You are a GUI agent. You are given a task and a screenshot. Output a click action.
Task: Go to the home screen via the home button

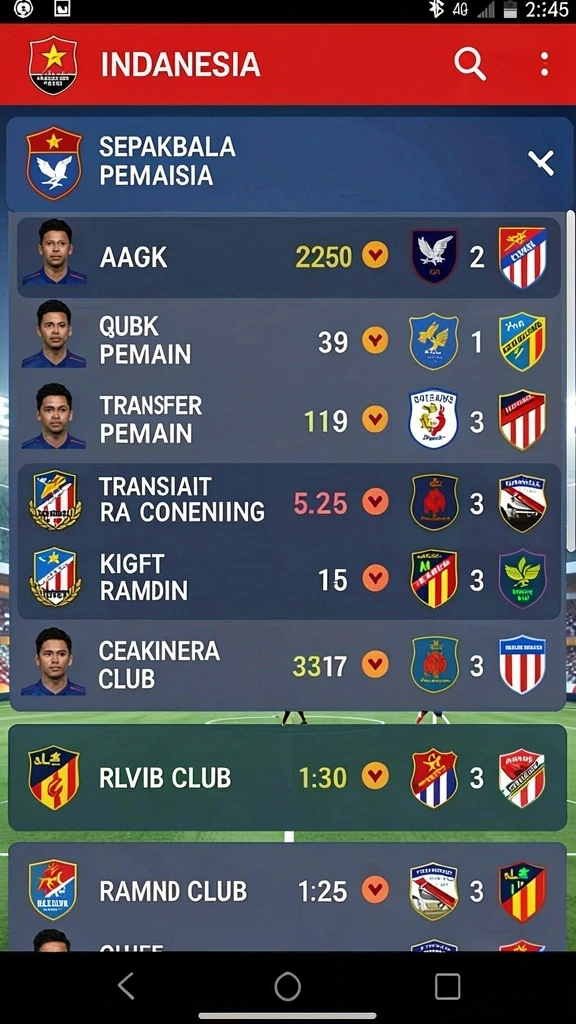(x=287, y=986)
